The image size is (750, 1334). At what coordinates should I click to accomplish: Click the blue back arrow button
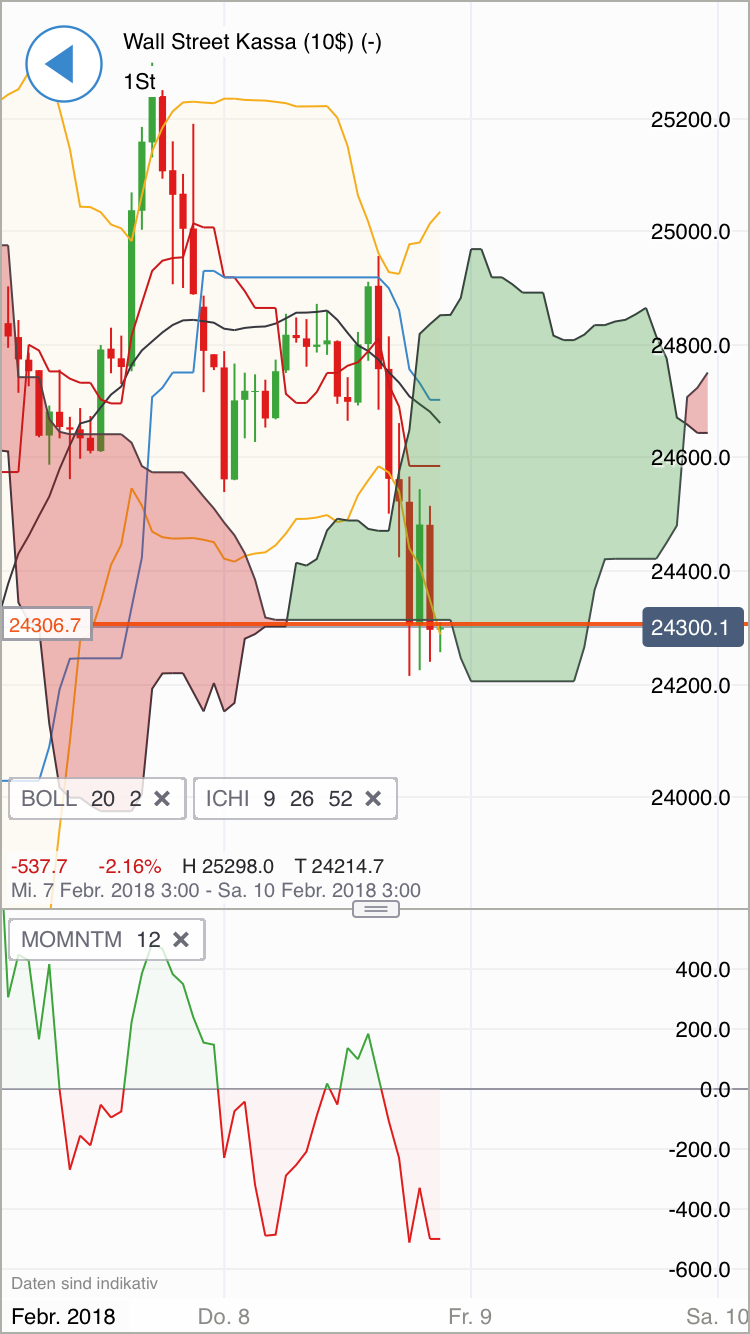tap(63, 63)
